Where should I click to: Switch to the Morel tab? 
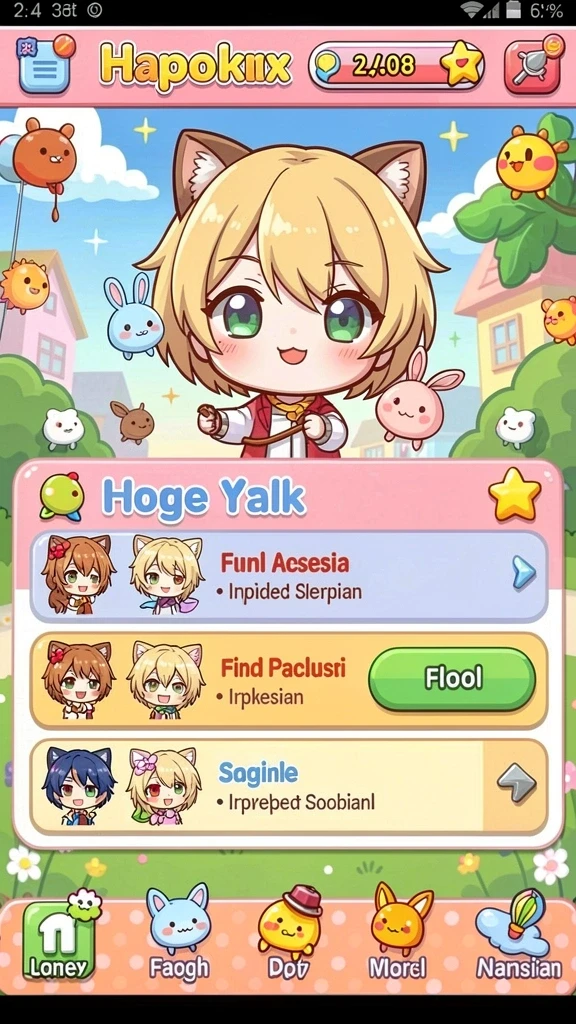coord(398,934)
